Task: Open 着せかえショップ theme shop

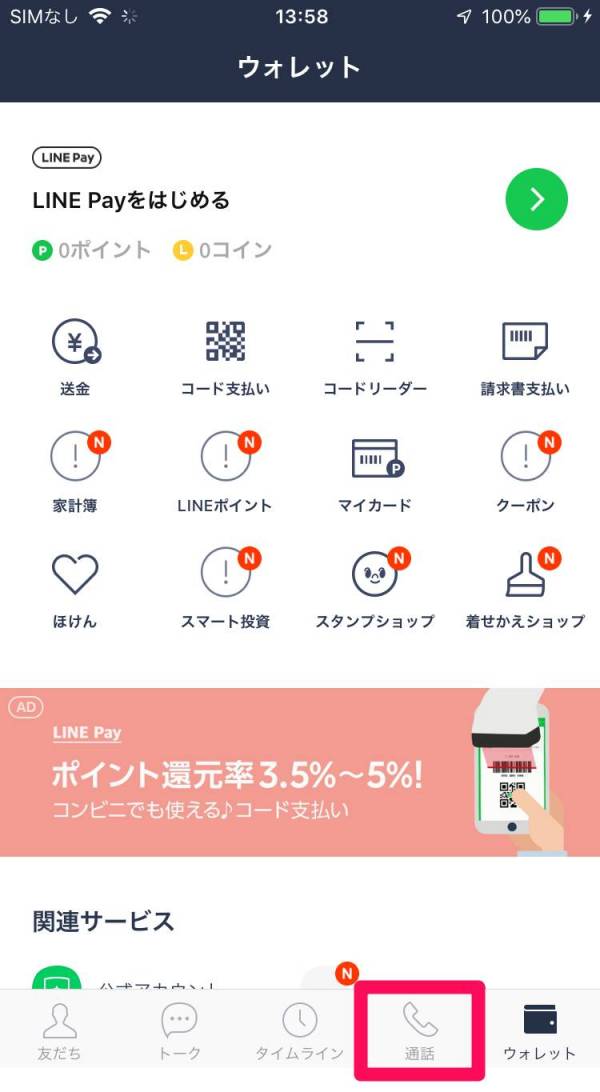Action: click(x=525, y=588)
